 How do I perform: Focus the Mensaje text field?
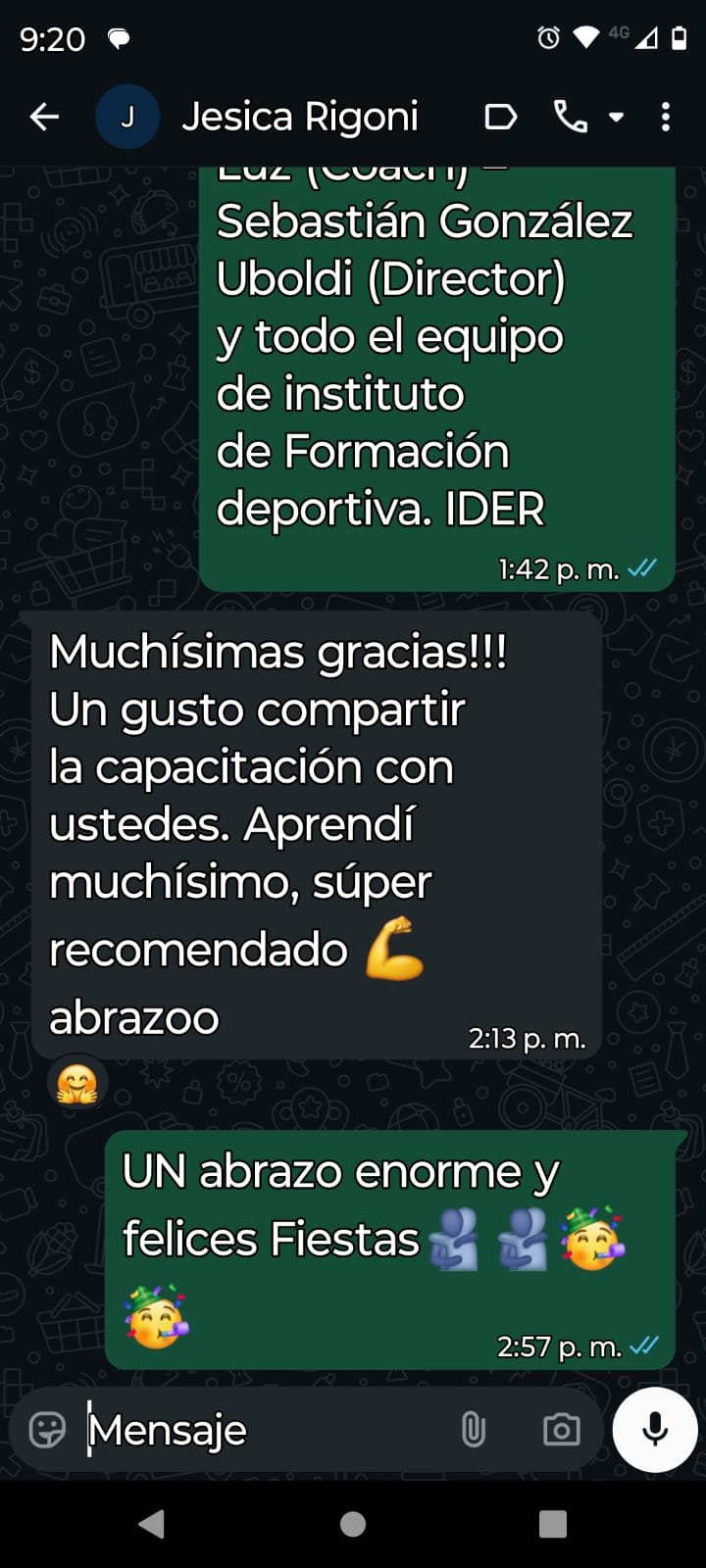tap(265, 1430)
